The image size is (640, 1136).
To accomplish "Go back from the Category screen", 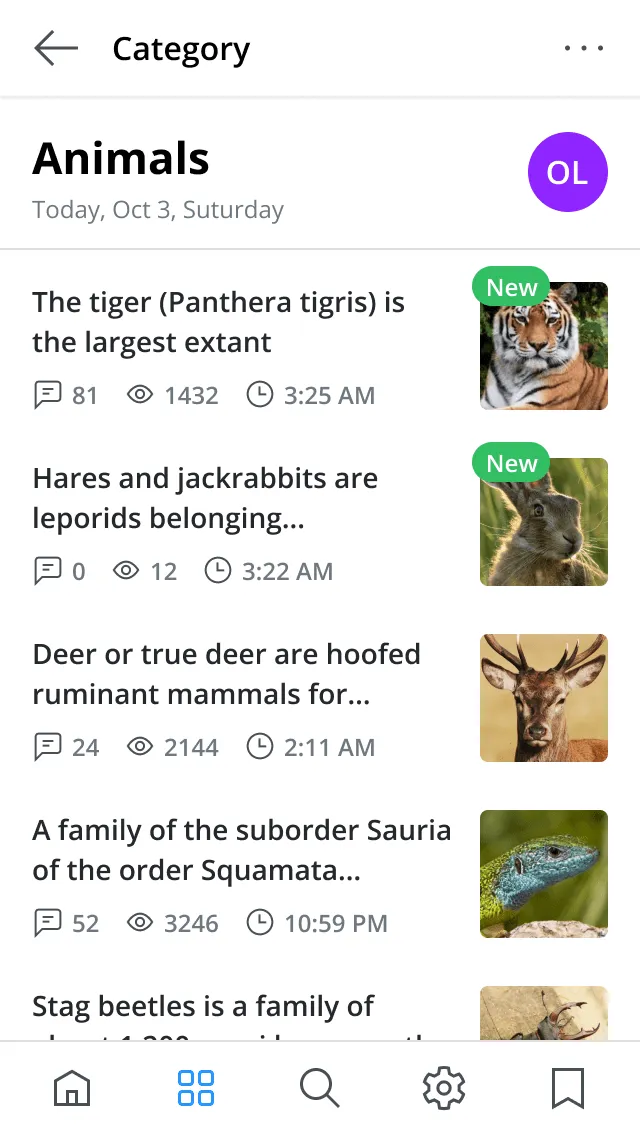I will pyautogui.click(x=56, y=48).
